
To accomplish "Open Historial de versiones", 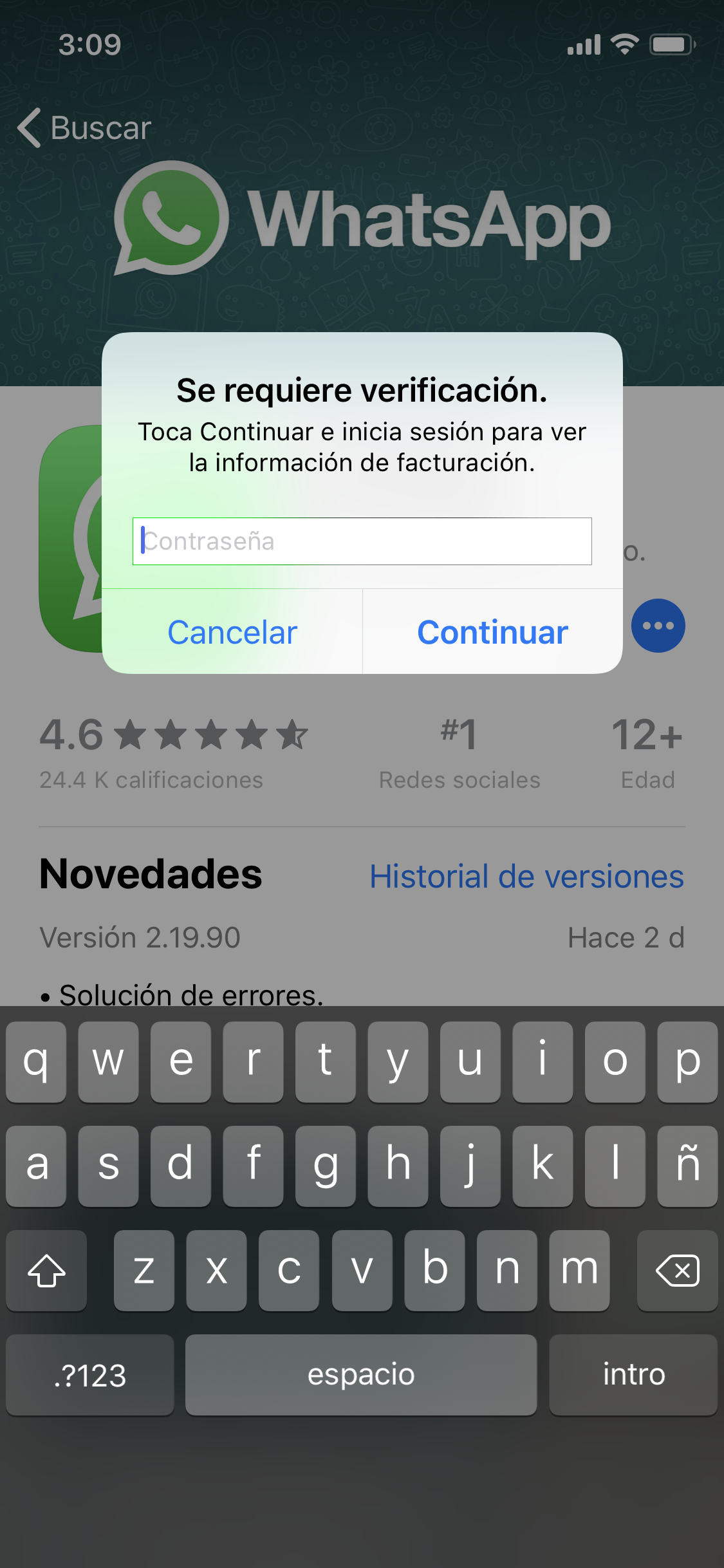I will tap(526, 877).
